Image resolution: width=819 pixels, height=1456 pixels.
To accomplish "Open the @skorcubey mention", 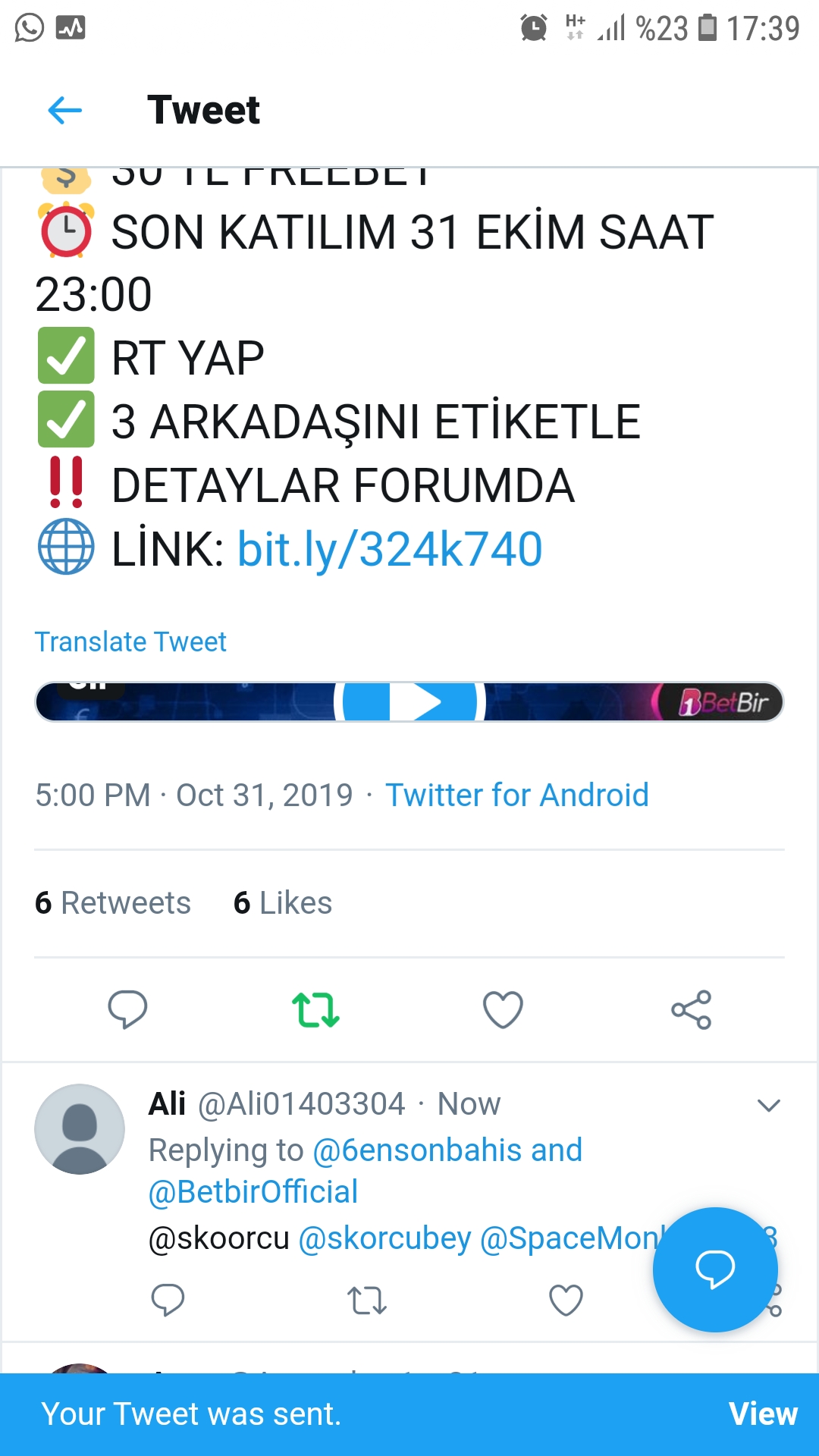I will pyautogui.click(x=384, y=1238).
